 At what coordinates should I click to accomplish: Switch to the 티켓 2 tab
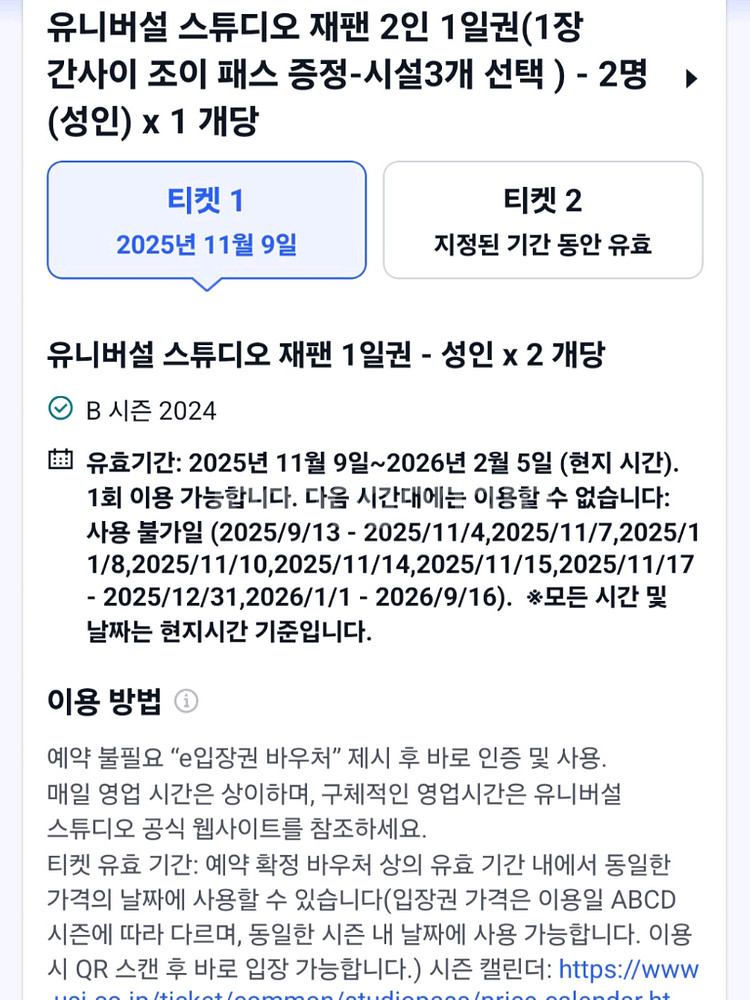[x=543, y=220]
